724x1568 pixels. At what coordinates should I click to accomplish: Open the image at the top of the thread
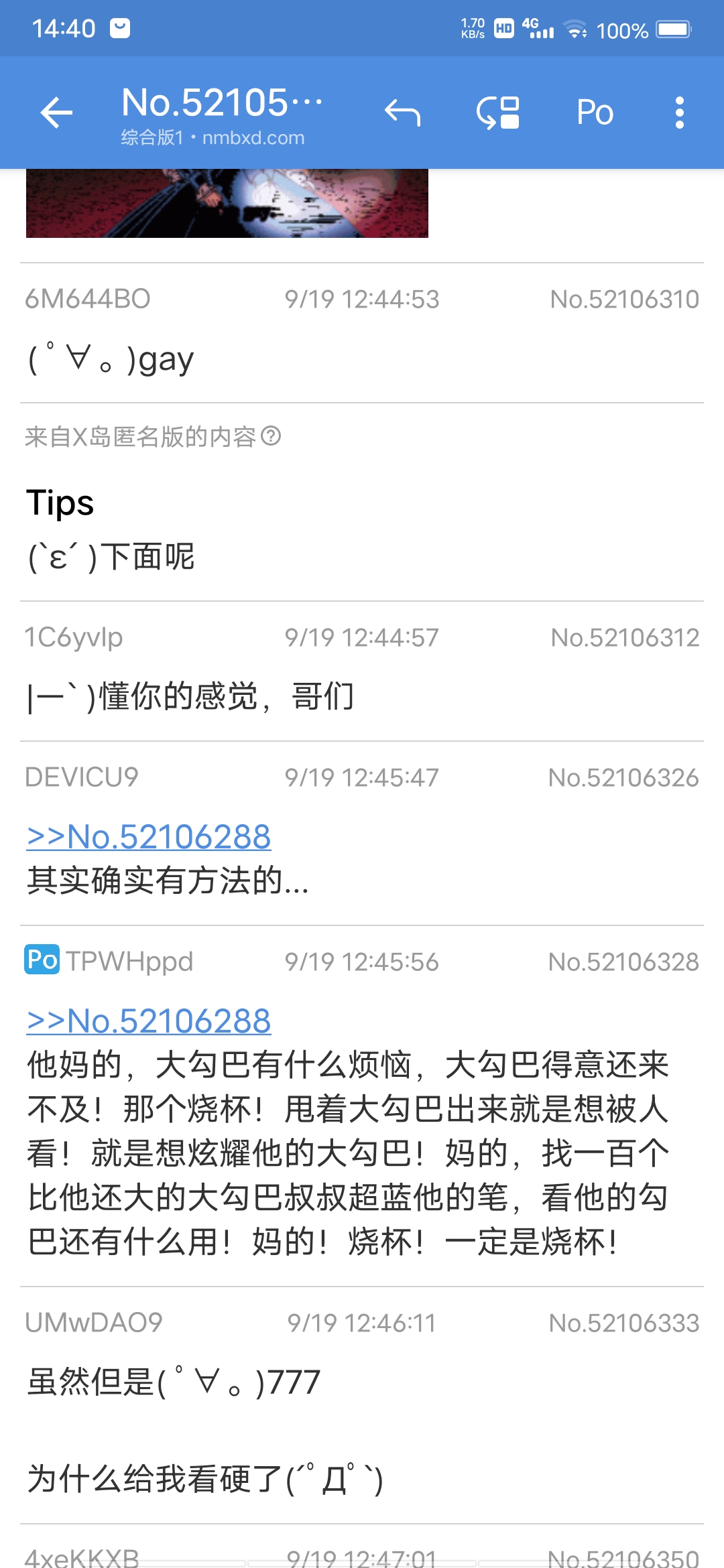tap(227, 204)
